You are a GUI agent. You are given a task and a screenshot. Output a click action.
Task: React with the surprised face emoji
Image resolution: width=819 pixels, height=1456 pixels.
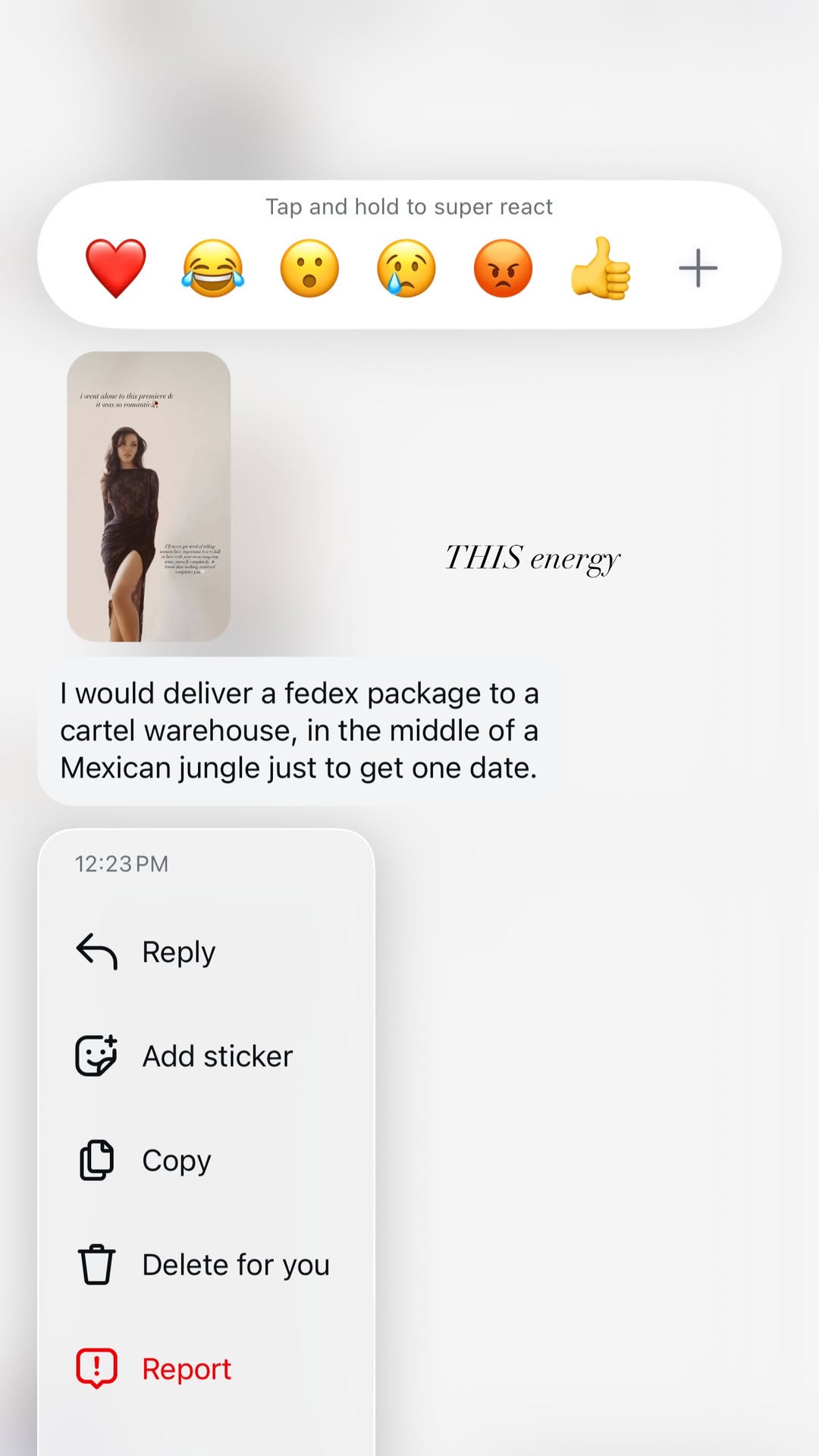pos(309,268)
